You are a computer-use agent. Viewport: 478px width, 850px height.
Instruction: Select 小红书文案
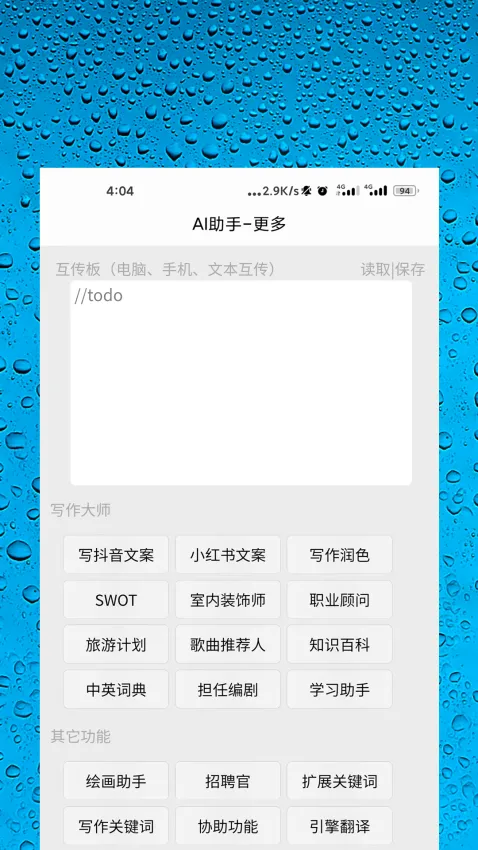pyautogui.click(x=228, y=555)
